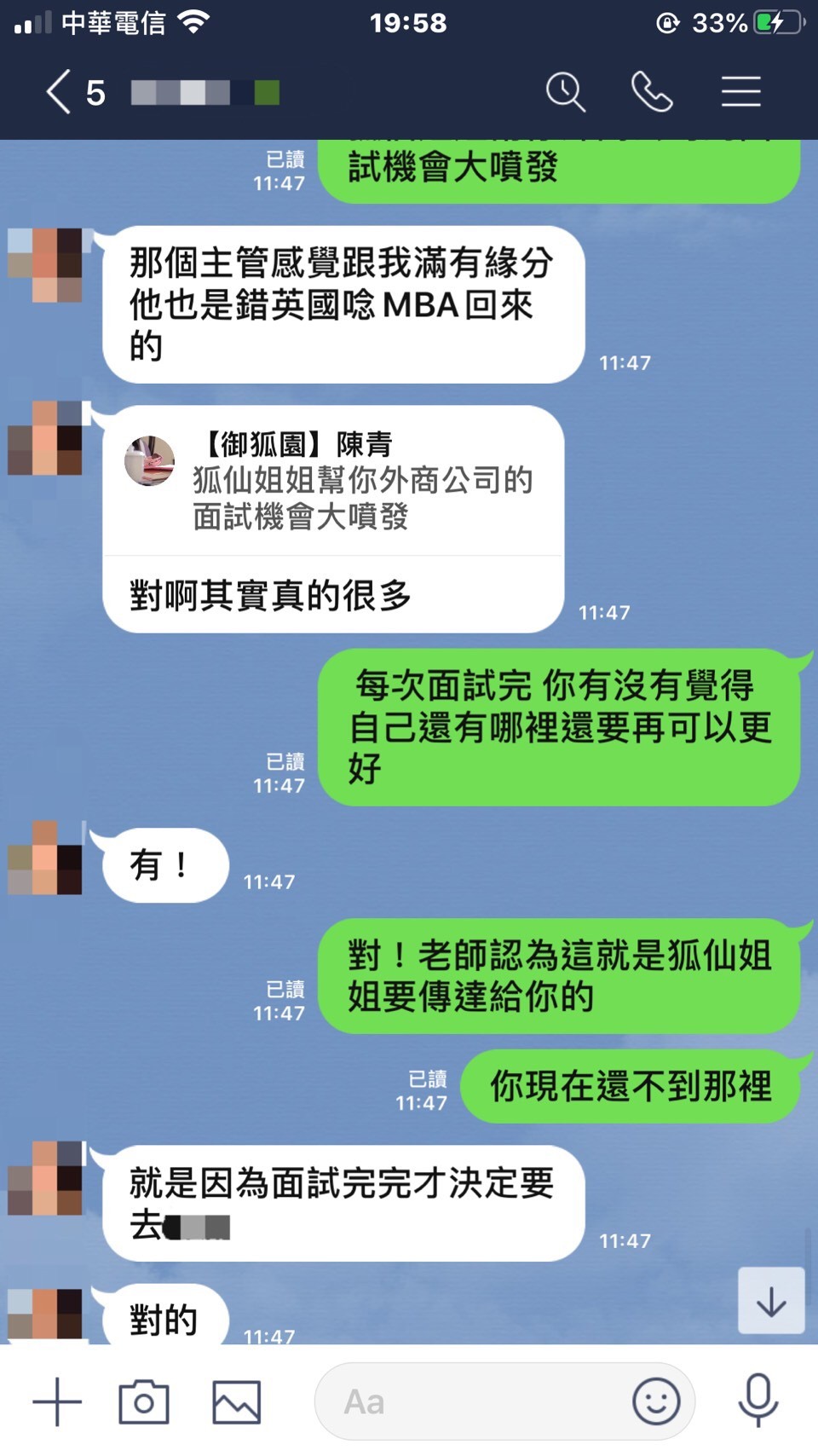818x1456 pixels.
Task: View sender's avatar beside the MBA message
Action: tap(45, 265)
